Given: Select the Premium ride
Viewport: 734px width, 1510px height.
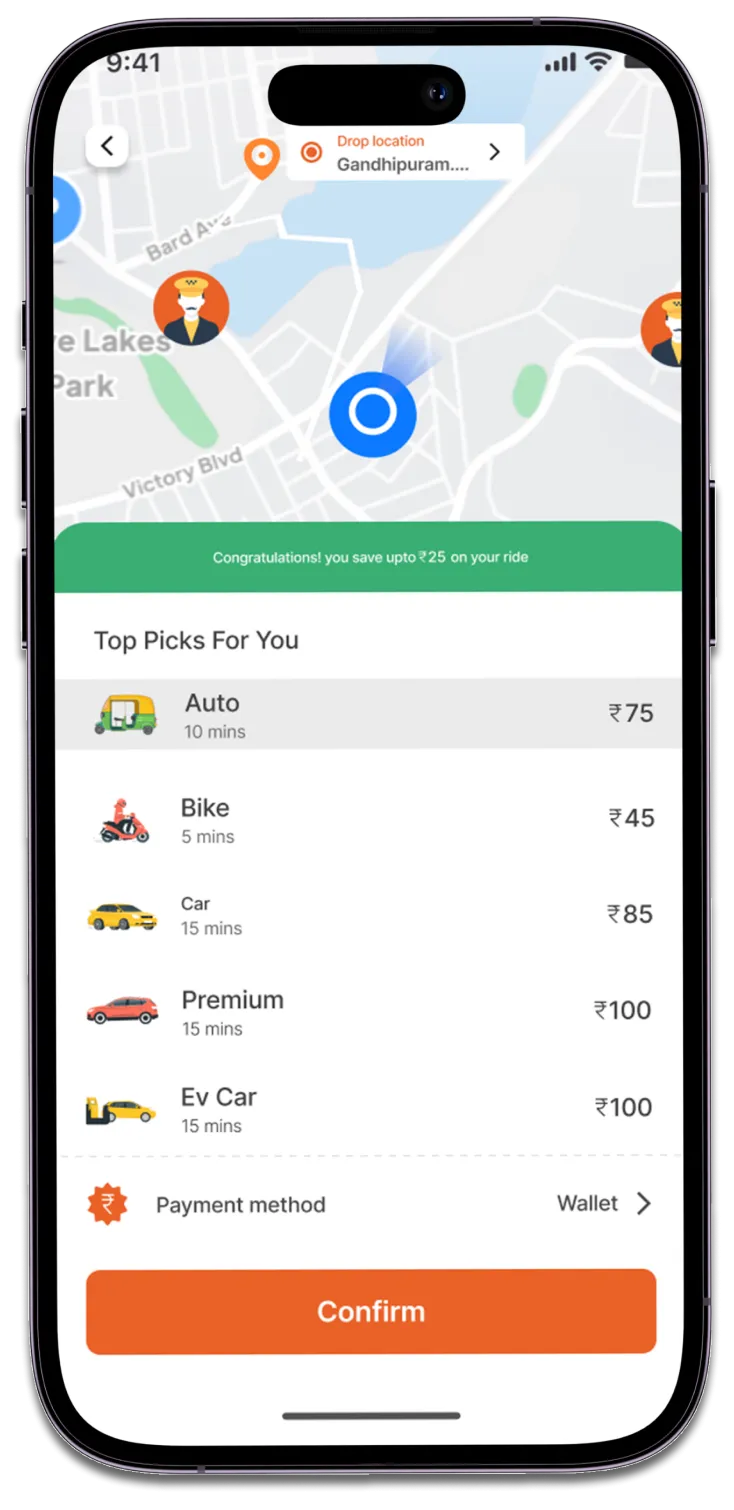Looking at the screenshot, I should (368, 1011).
